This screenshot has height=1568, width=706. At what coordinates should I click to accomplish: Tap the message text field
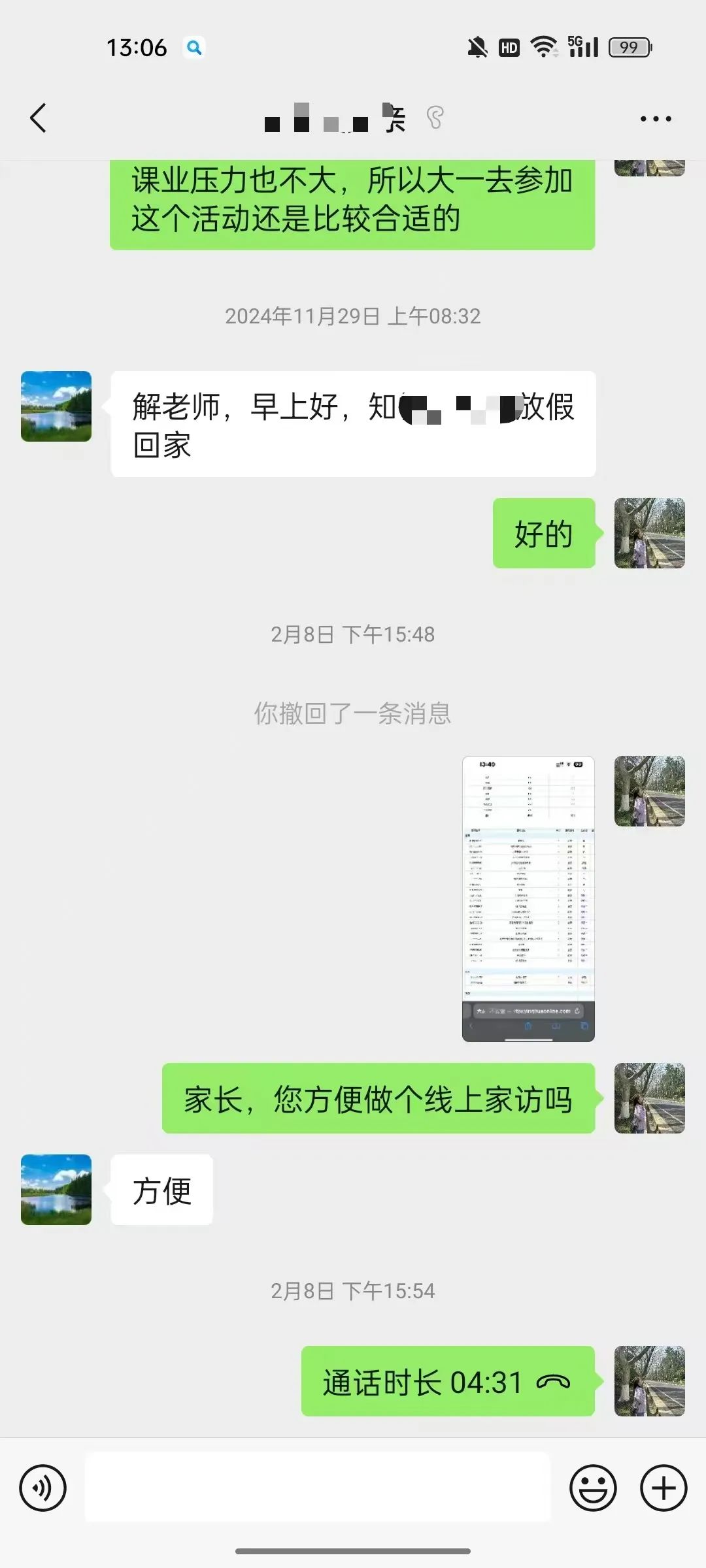pyautogui.click(x=318, y=1487)
